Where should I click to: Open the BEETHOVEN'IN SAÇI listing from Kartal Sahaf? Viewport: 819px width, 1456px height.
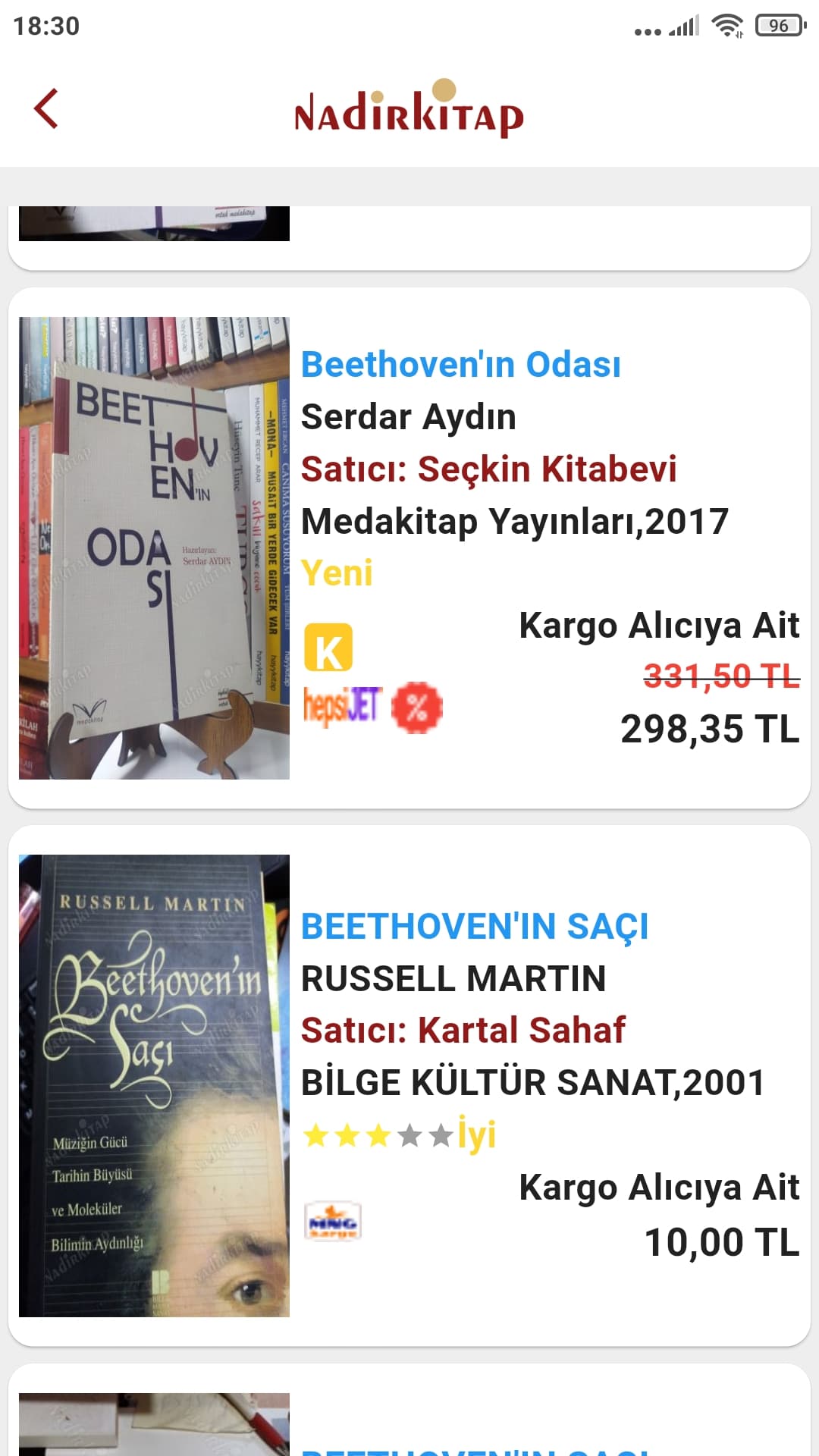coord(474,927)
